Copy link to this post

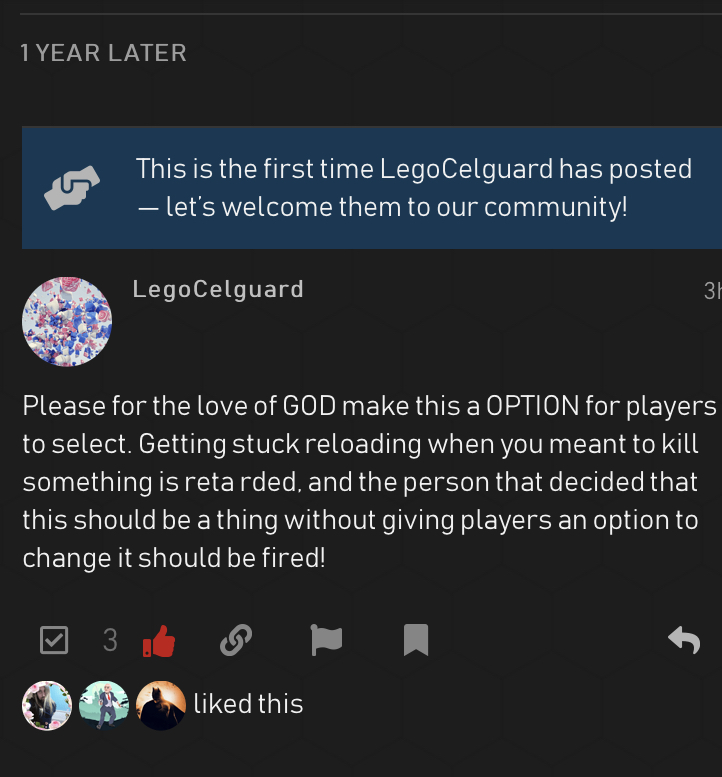tap(235, 640)
